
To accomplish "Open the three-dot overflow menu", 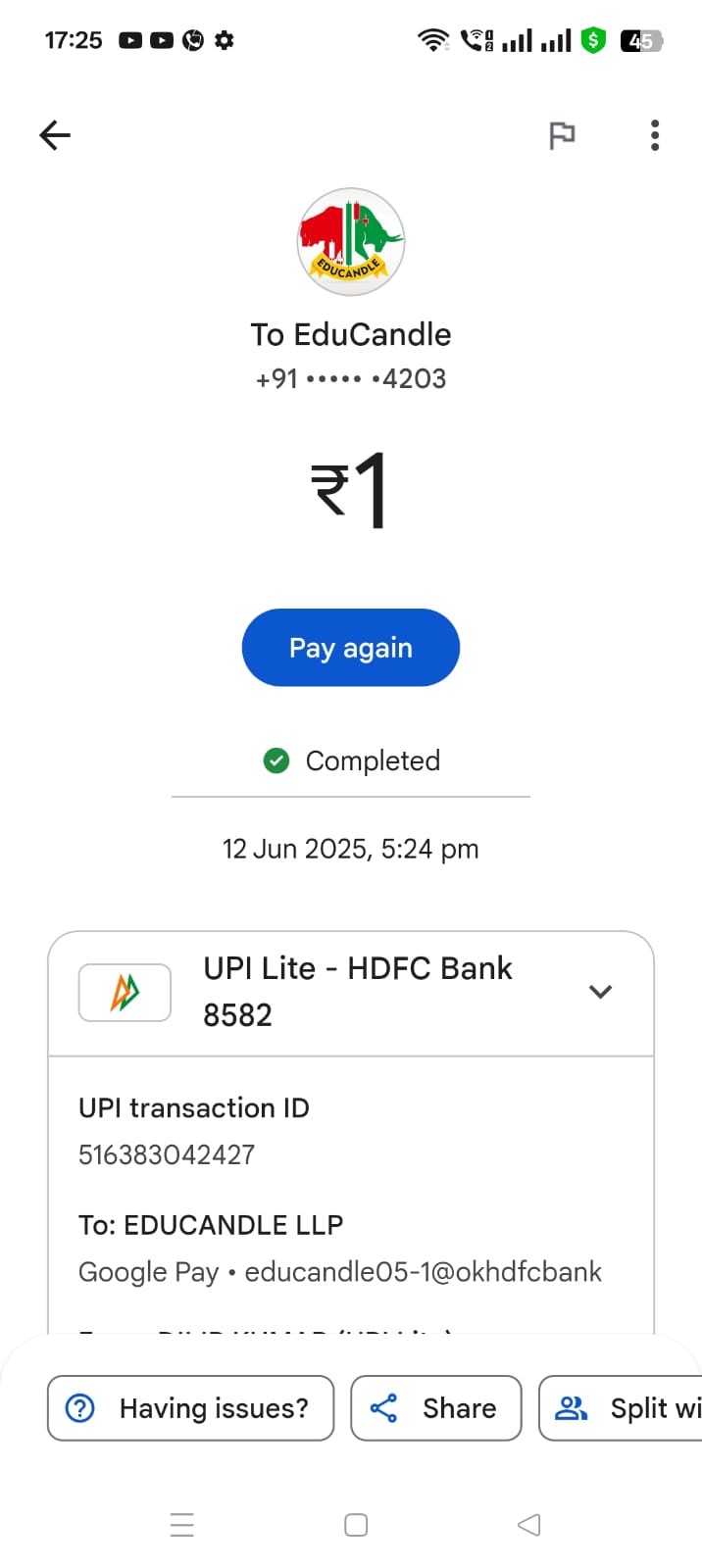I will coord(655,135).
